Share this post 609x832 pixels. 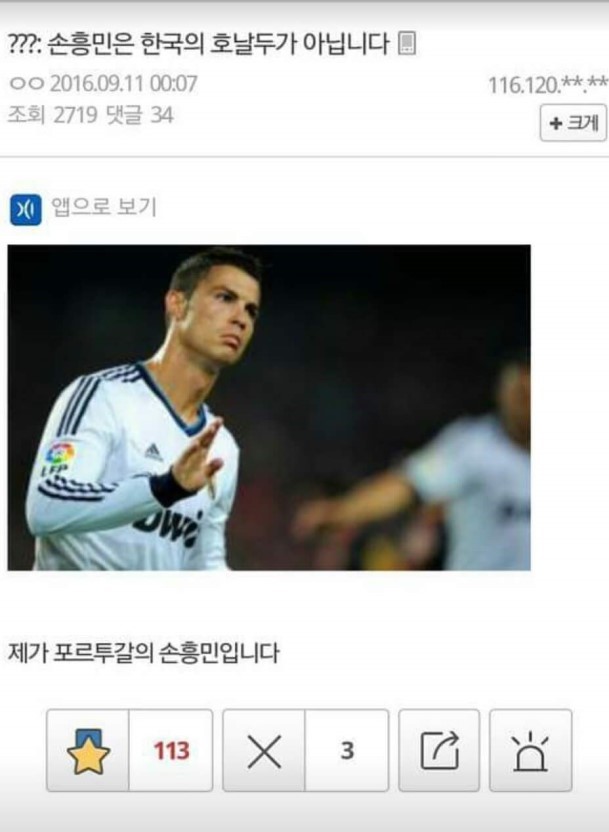(439, 751)
